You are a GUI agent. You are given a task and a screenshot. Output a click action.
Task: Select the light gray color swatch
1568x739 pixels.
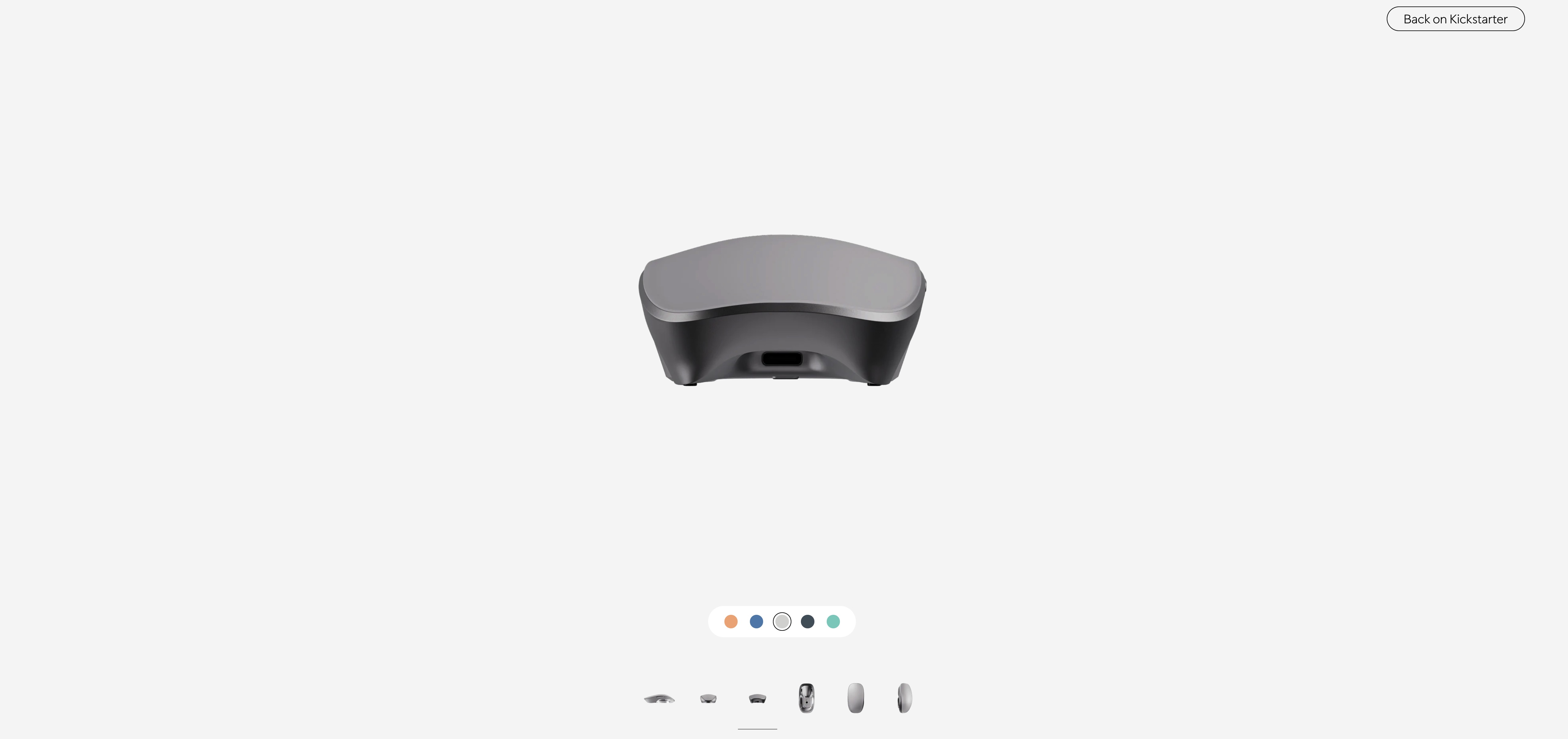point(782,622)
